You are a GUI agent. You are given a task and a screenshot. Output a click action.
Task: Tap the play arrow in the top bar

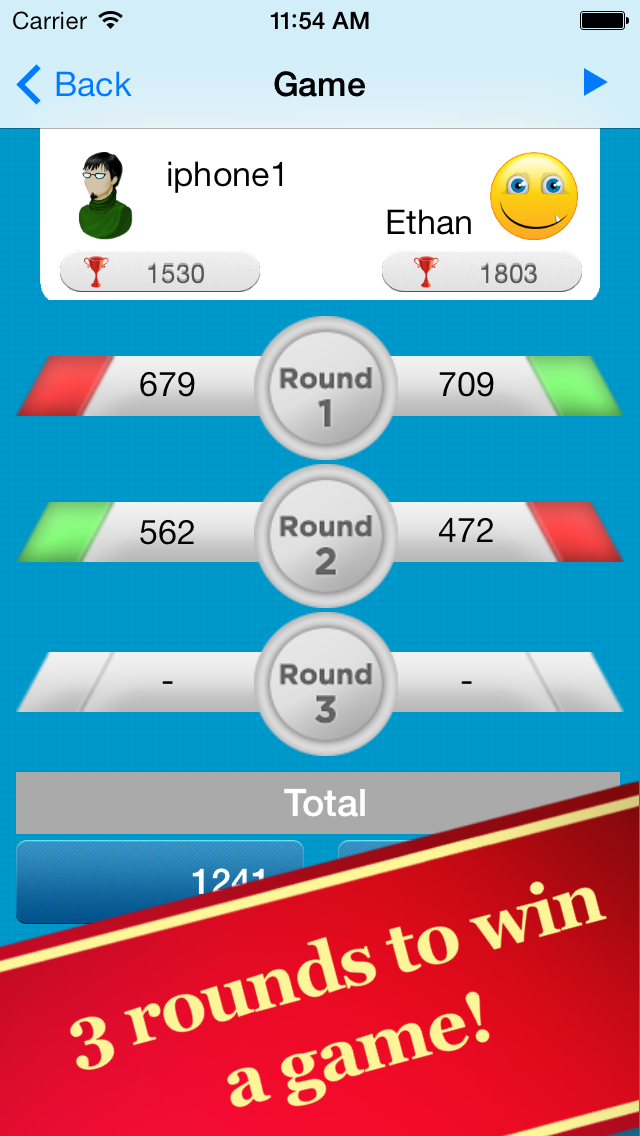(595, 83)
